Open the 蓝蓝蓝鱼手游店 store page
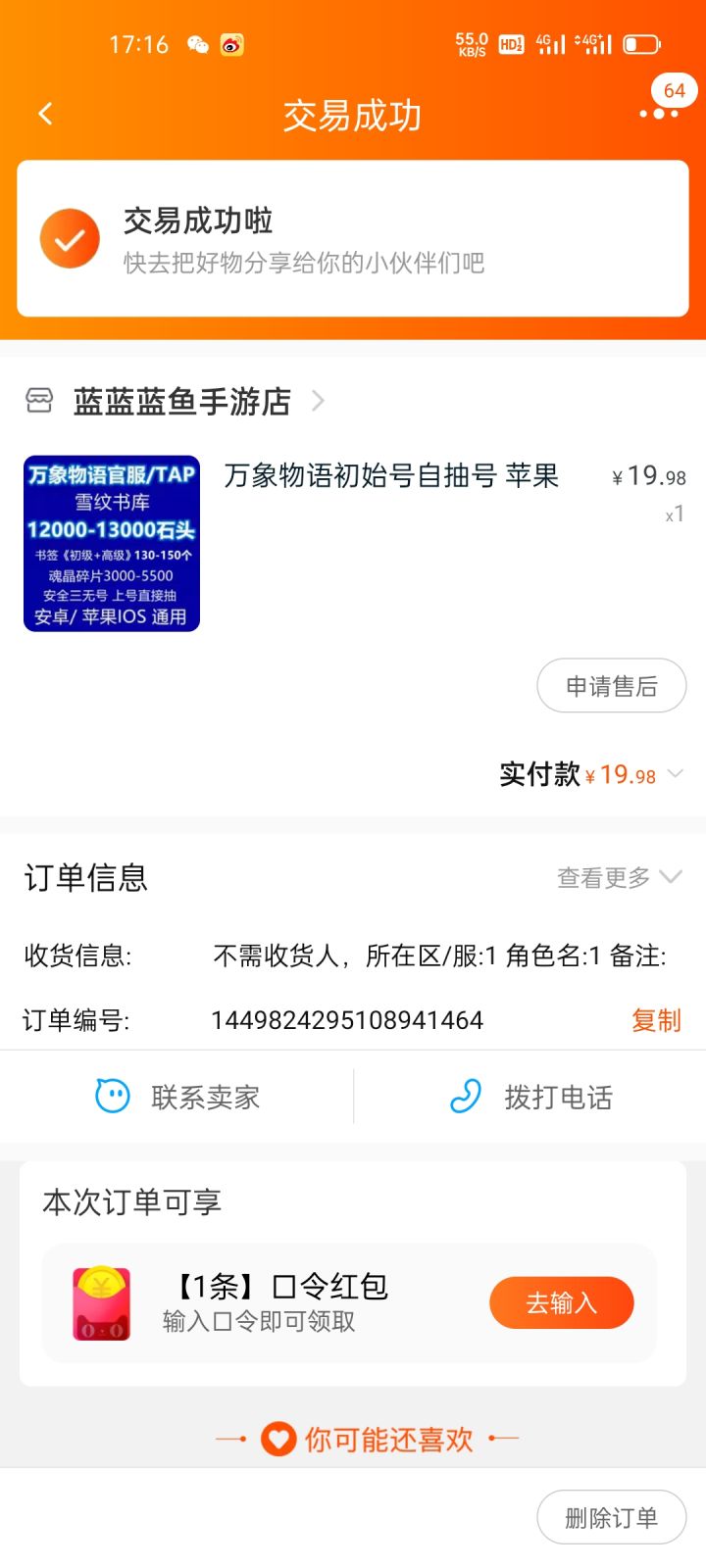Viewport: 706px width, 1568px height. tap(180, 401)
